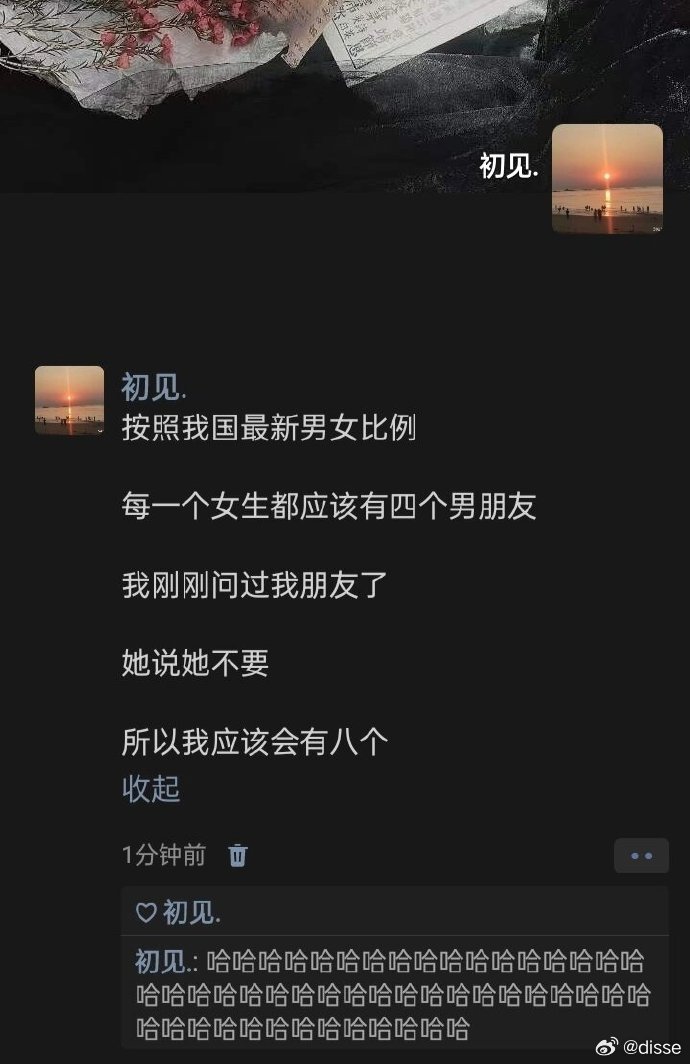Tap the small sunset avatar beside the post
Image resolution: width=690 pixels, height=1064 pixels.
coord(69,400)
